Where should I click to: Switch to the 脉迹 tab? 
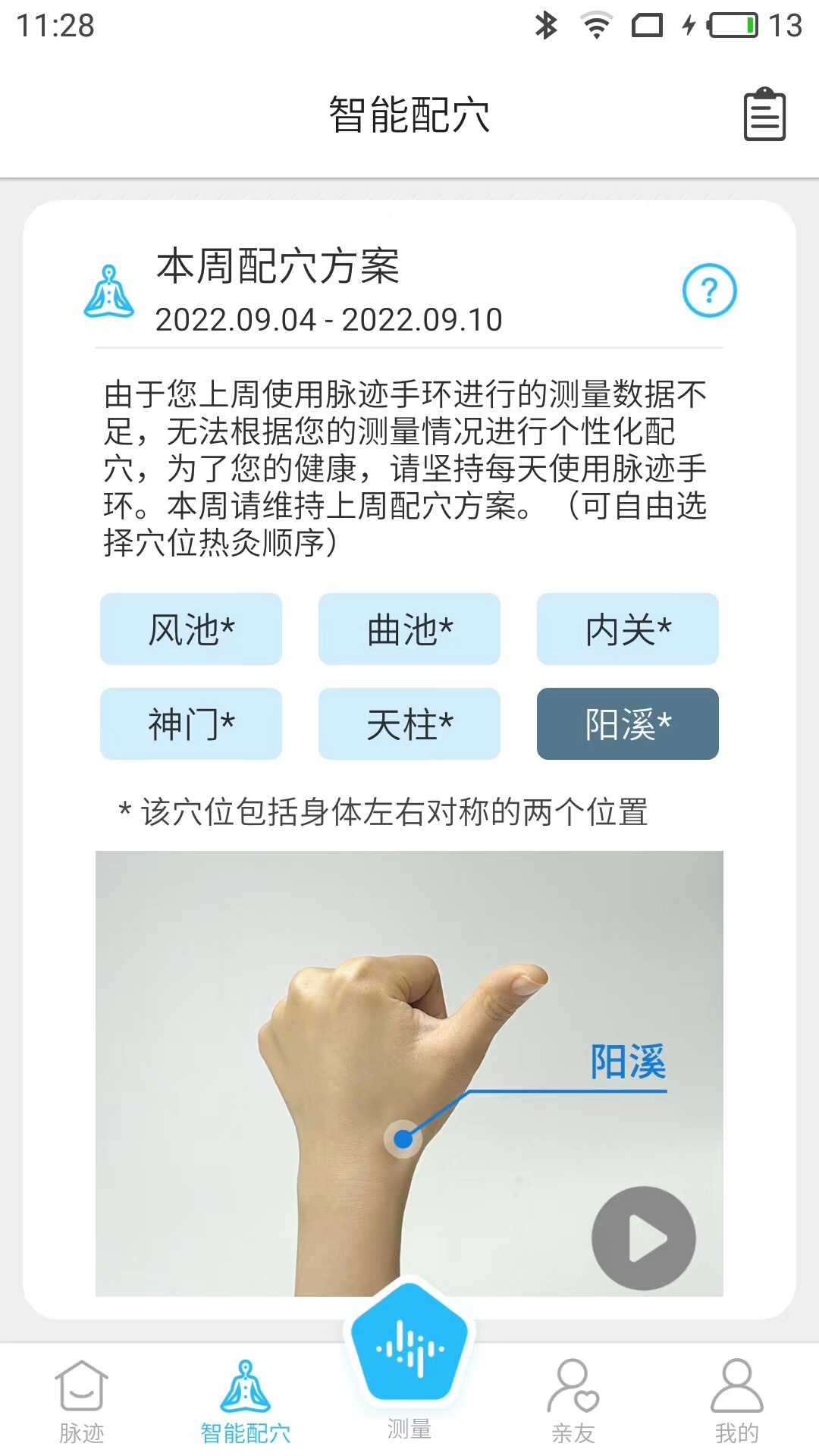[82, 1401]
